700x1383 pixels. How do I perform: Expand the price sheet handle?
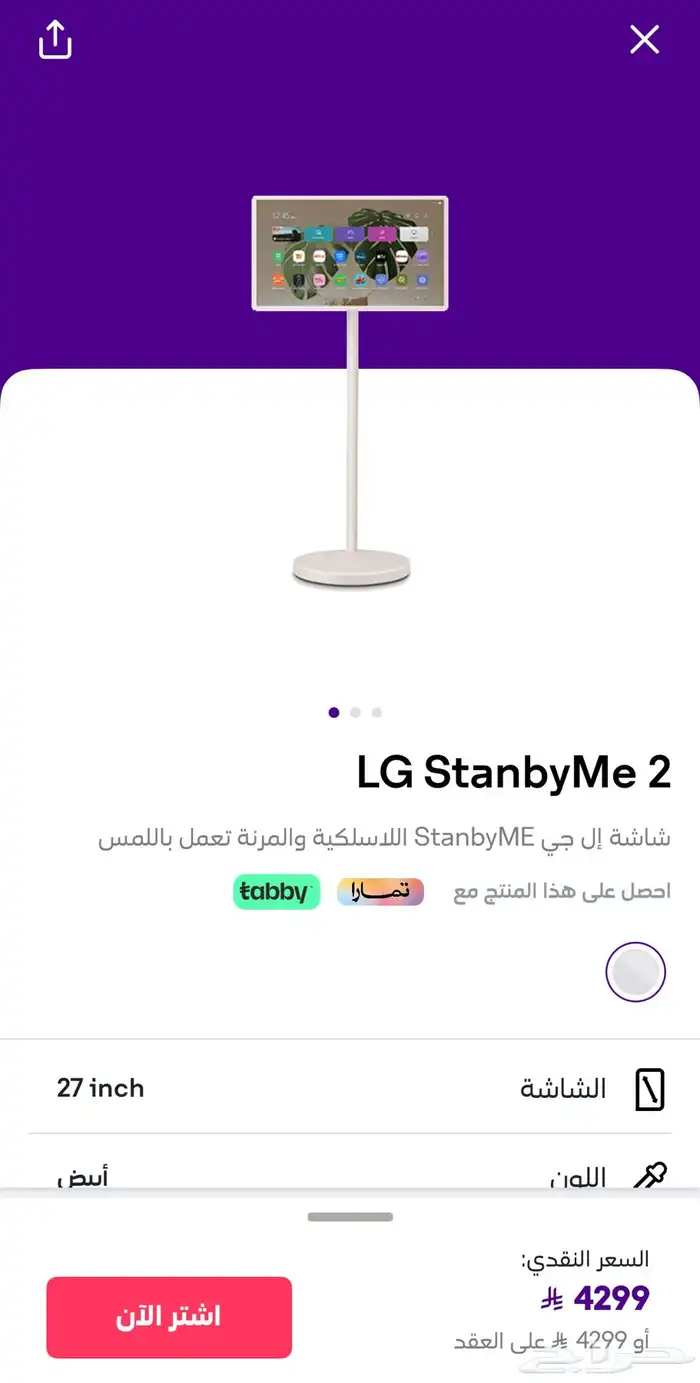coord(350,1217)
